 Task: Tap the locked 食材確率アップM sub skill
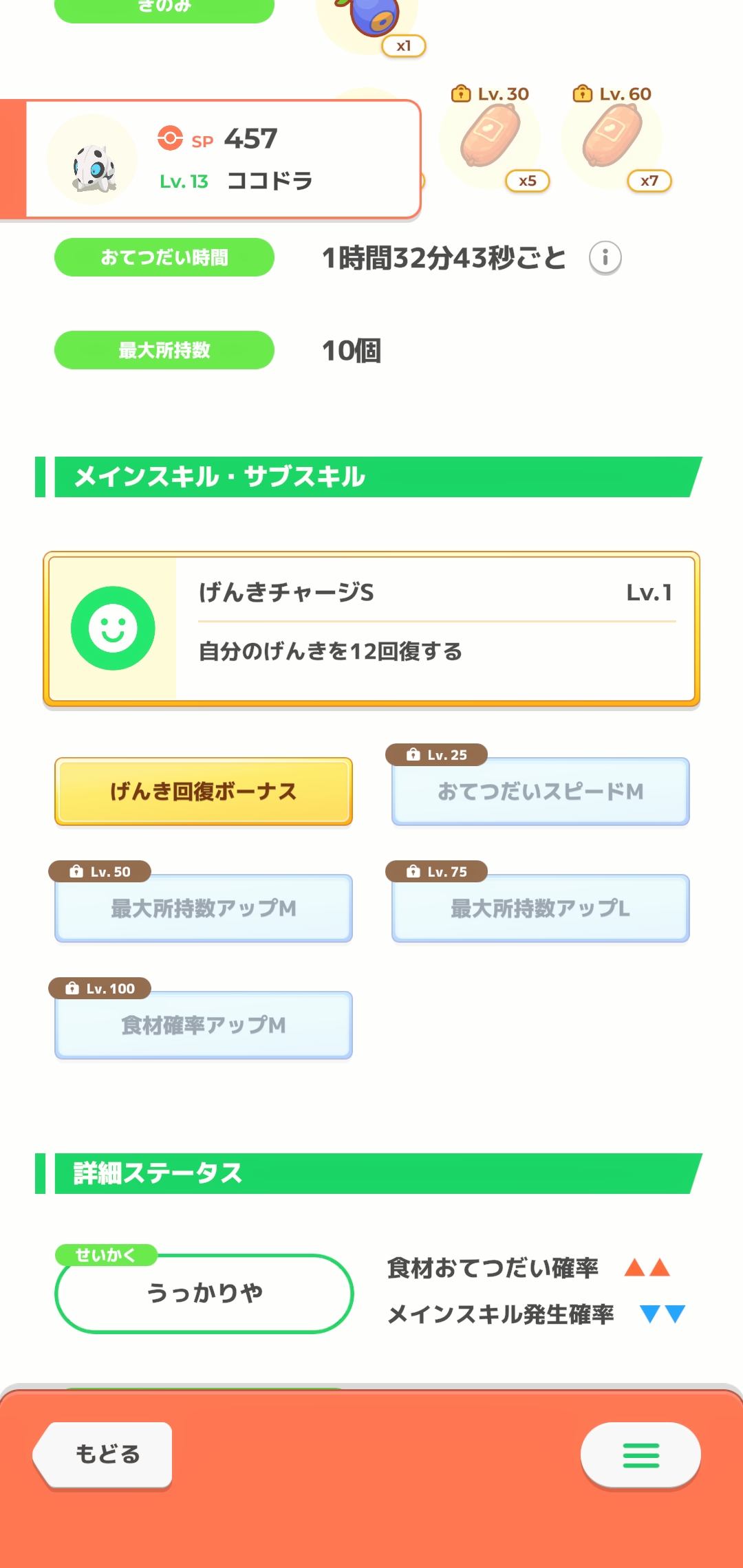(204, 1025)
